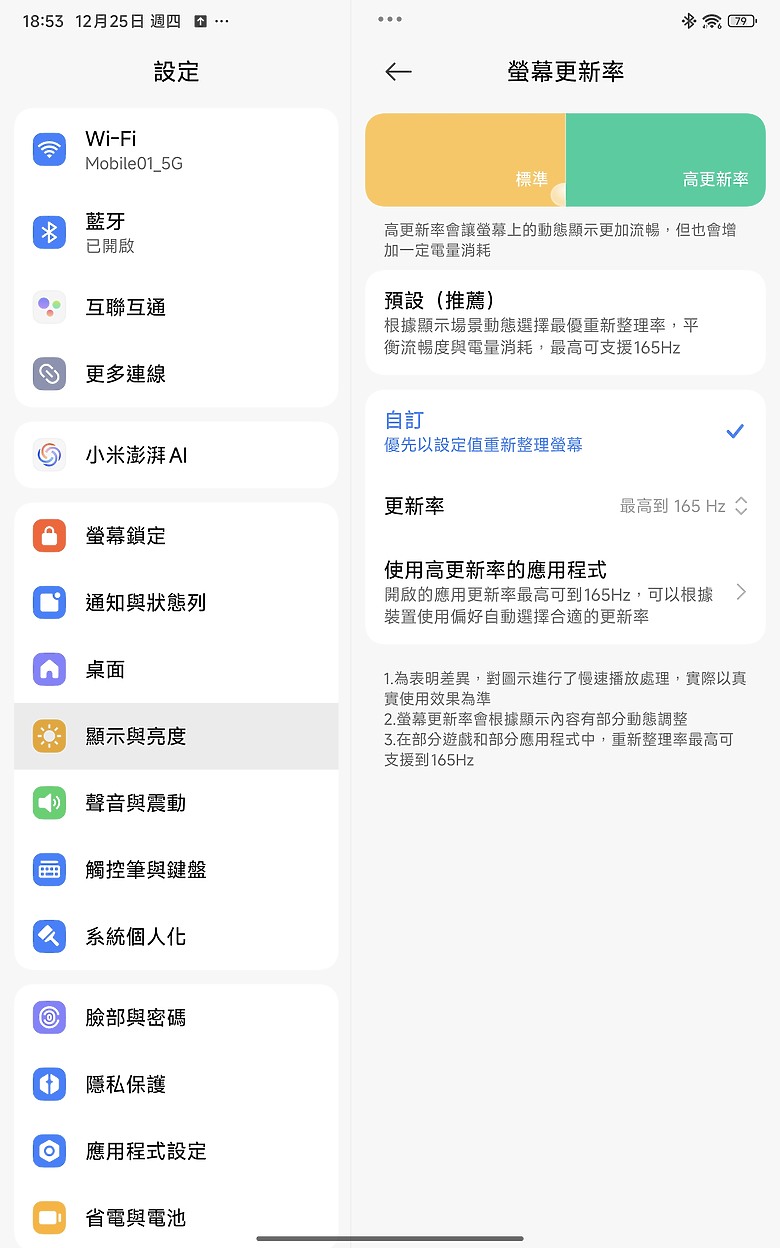Viewport: 780px width, 1248px height.
Task: Open 臉部與密碼 via its face icon
Action: point(49,1017)
